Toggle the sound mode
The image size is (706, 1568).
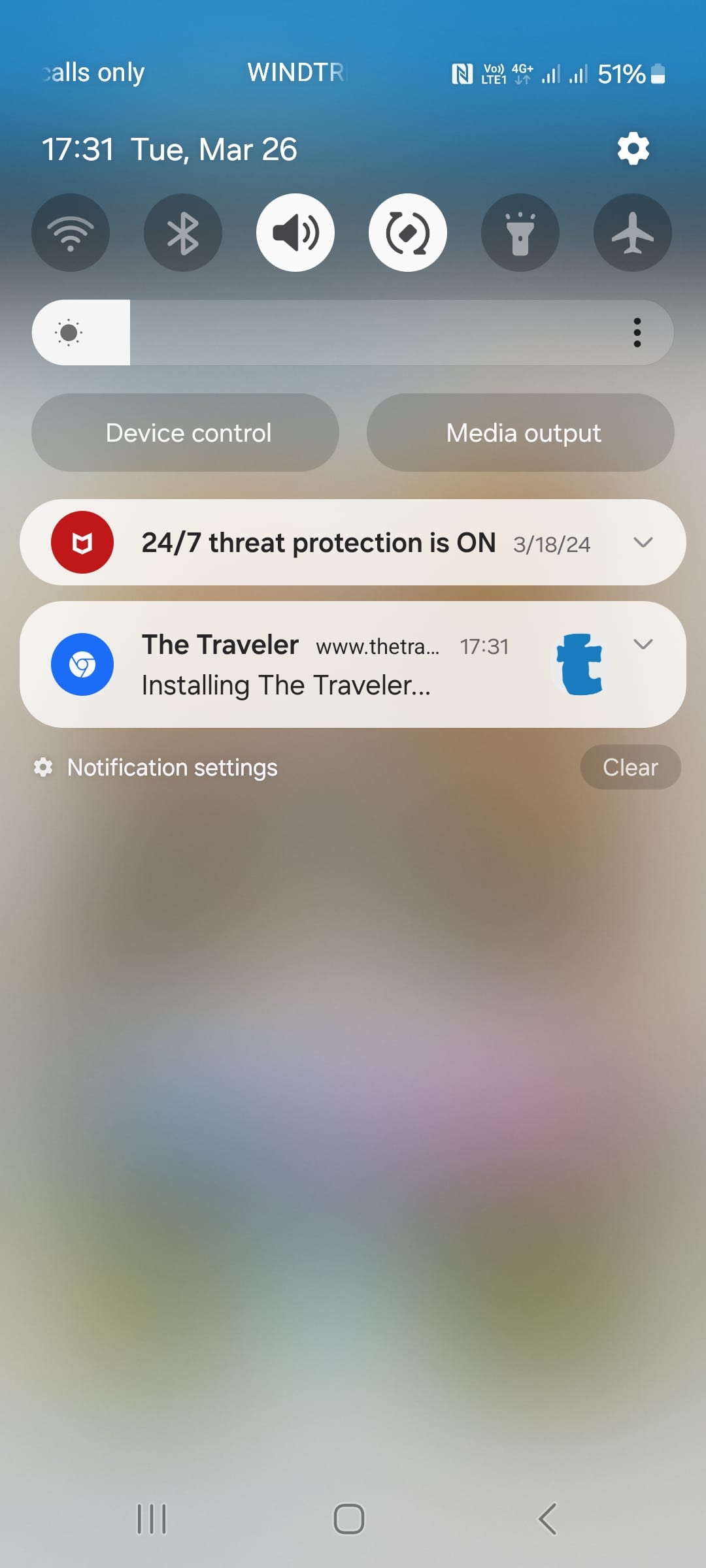pos(295,233)
